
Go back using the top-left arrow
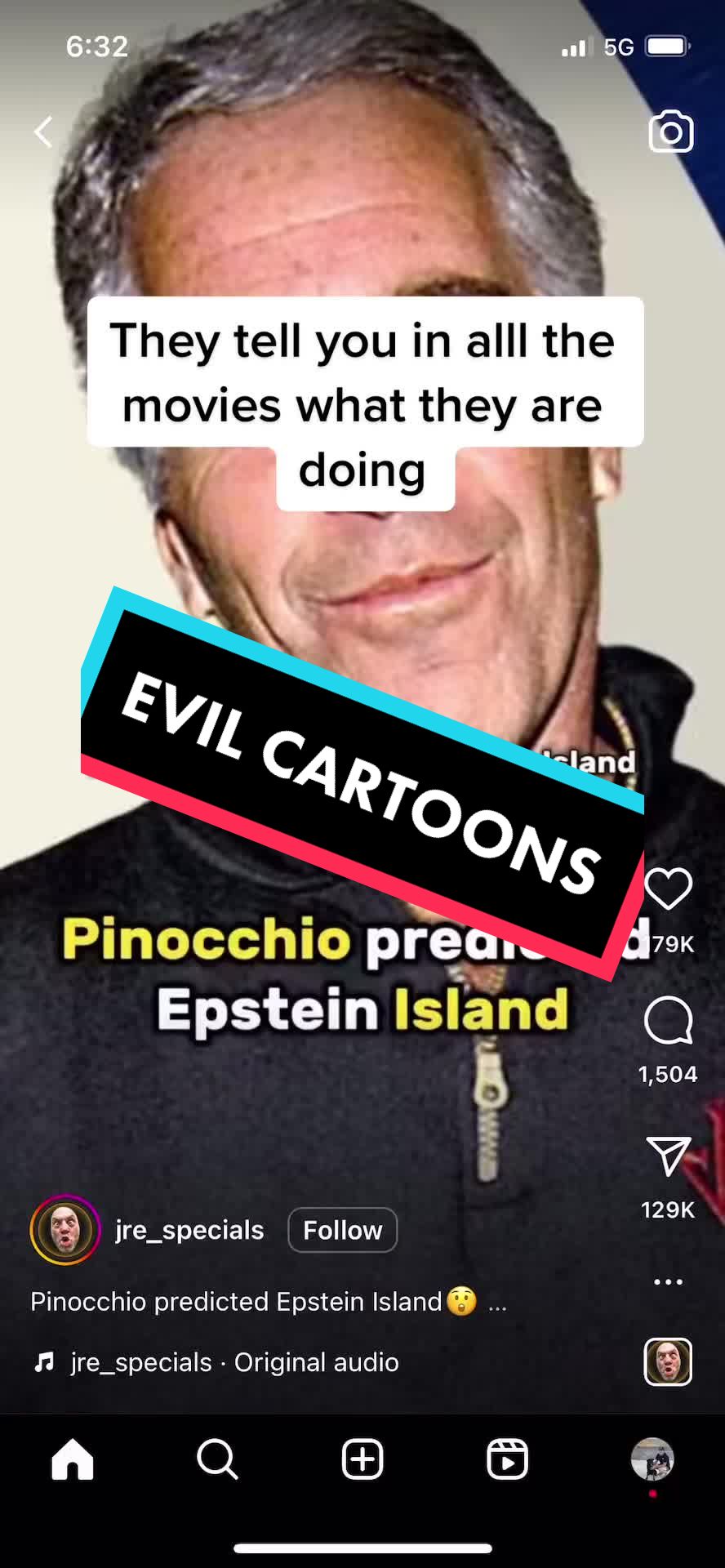pos(43,131)
